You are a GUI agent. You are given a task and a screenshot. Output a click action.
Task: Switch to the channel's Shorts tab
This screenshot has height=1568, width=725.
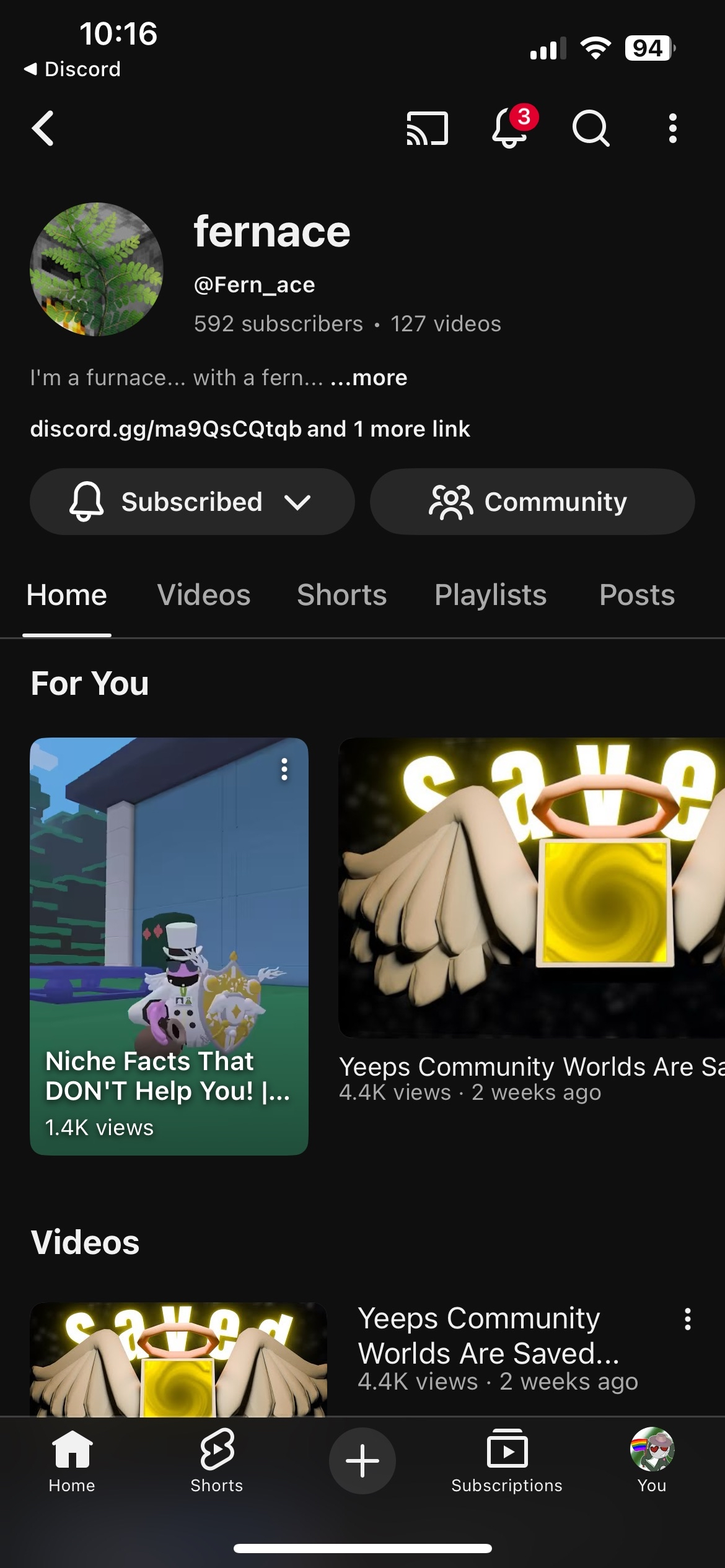tap(342, 595)
